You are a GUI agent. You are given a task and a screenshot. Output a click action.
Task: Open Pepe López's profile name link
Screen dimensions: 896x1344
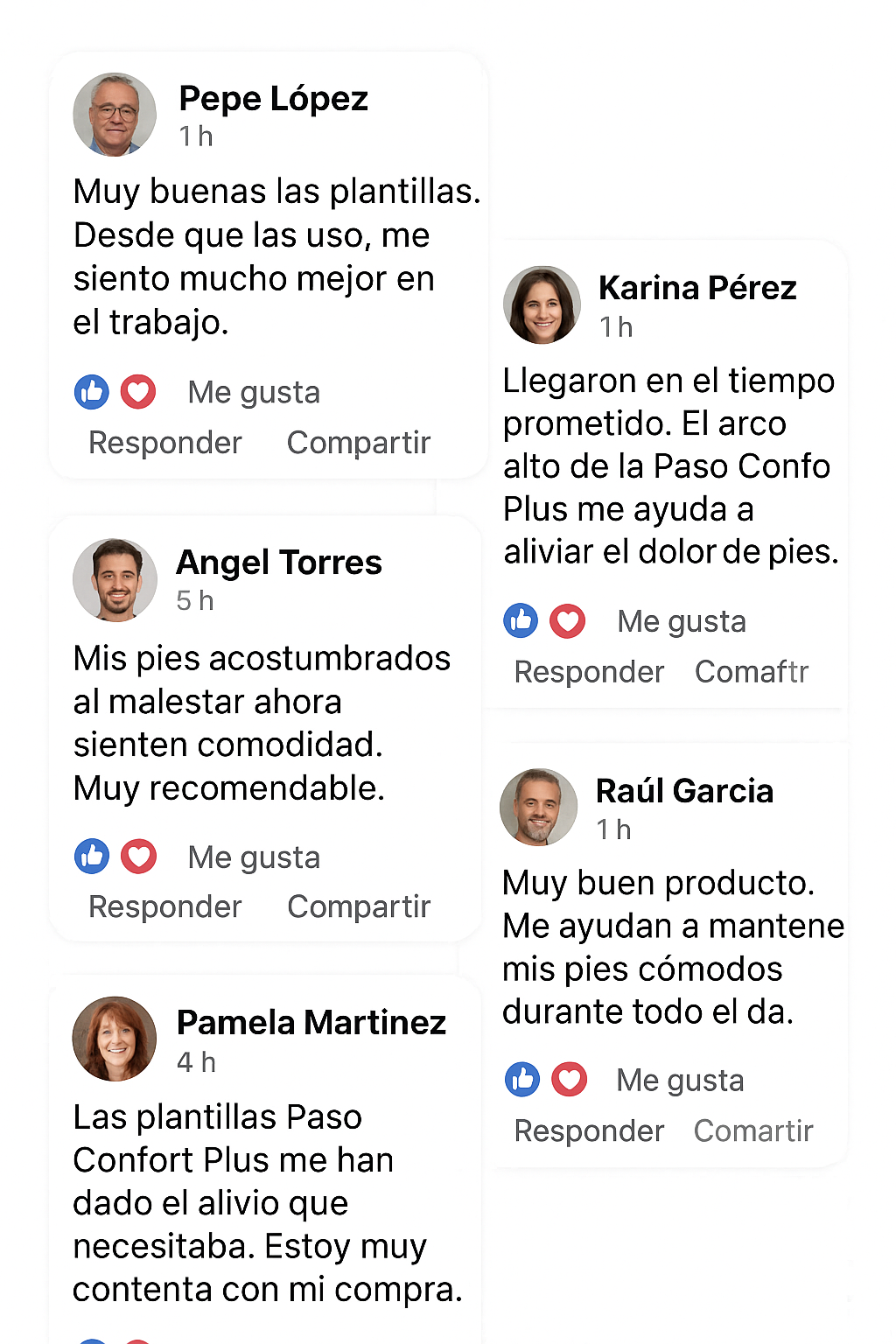click(x=274, y=98)
